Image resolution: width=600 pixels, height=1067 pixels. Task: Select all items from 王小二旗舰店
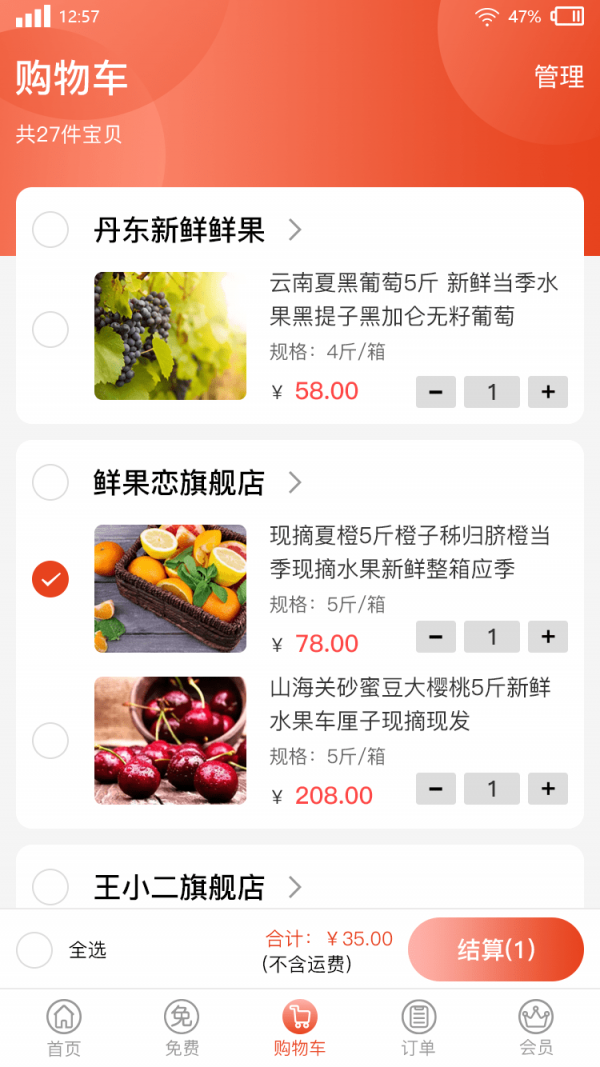[x=51, y=886]
